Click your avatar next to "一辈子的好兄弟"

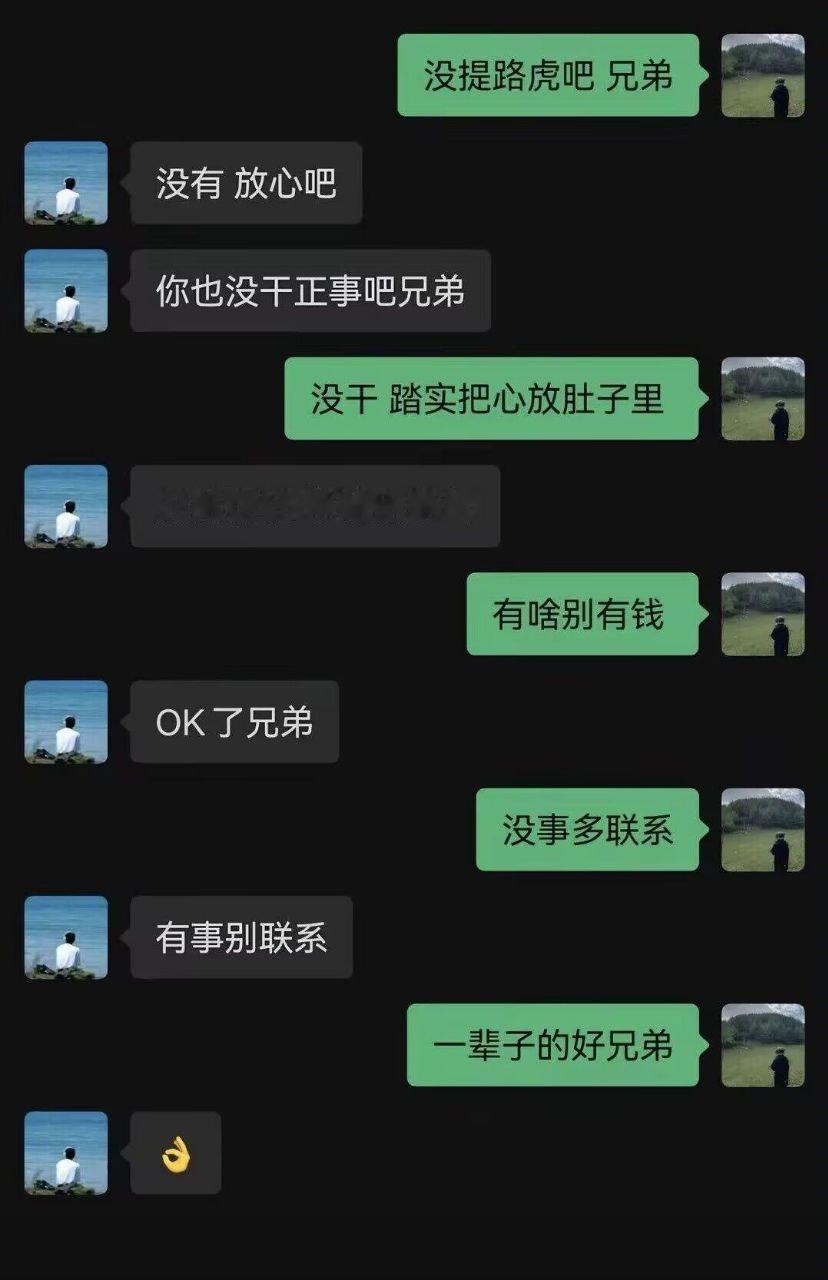pos(762,1043)
